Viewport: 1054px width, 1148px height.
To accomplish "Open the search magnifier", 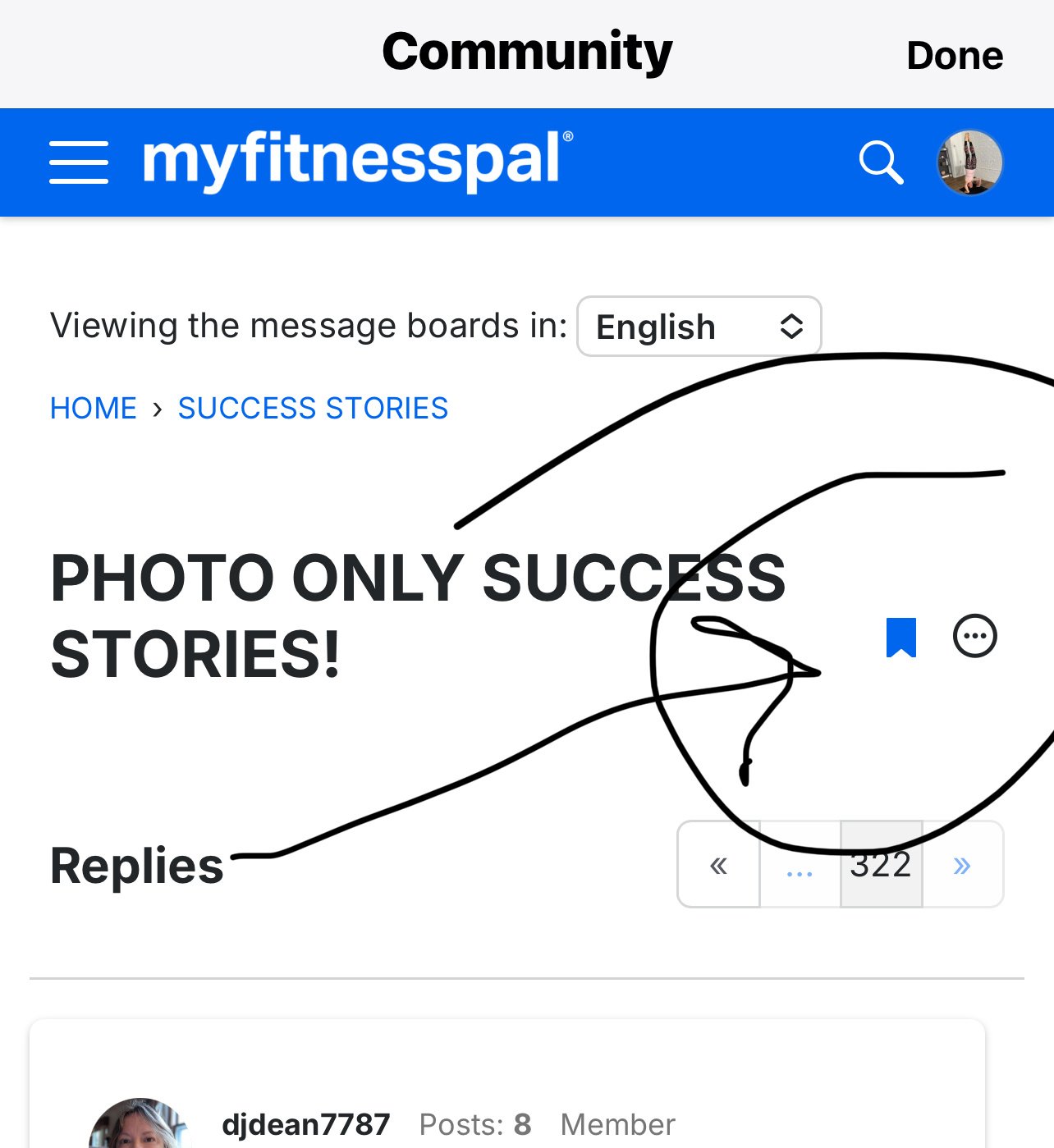I will pyautogui.click(x=881, y=162).
